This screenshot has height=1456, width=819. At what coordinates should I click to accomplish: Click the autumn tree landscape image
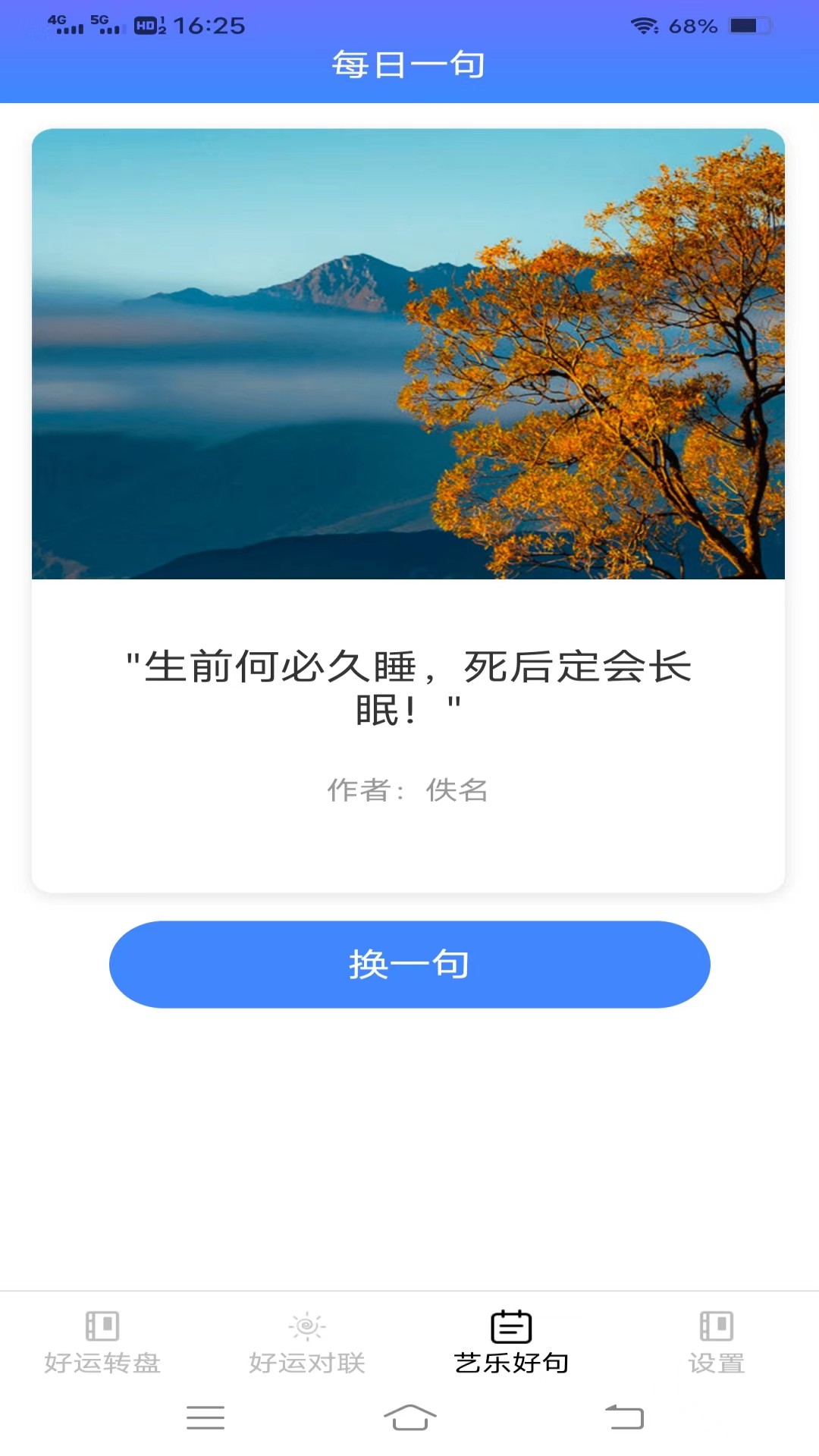pos(409,353)
